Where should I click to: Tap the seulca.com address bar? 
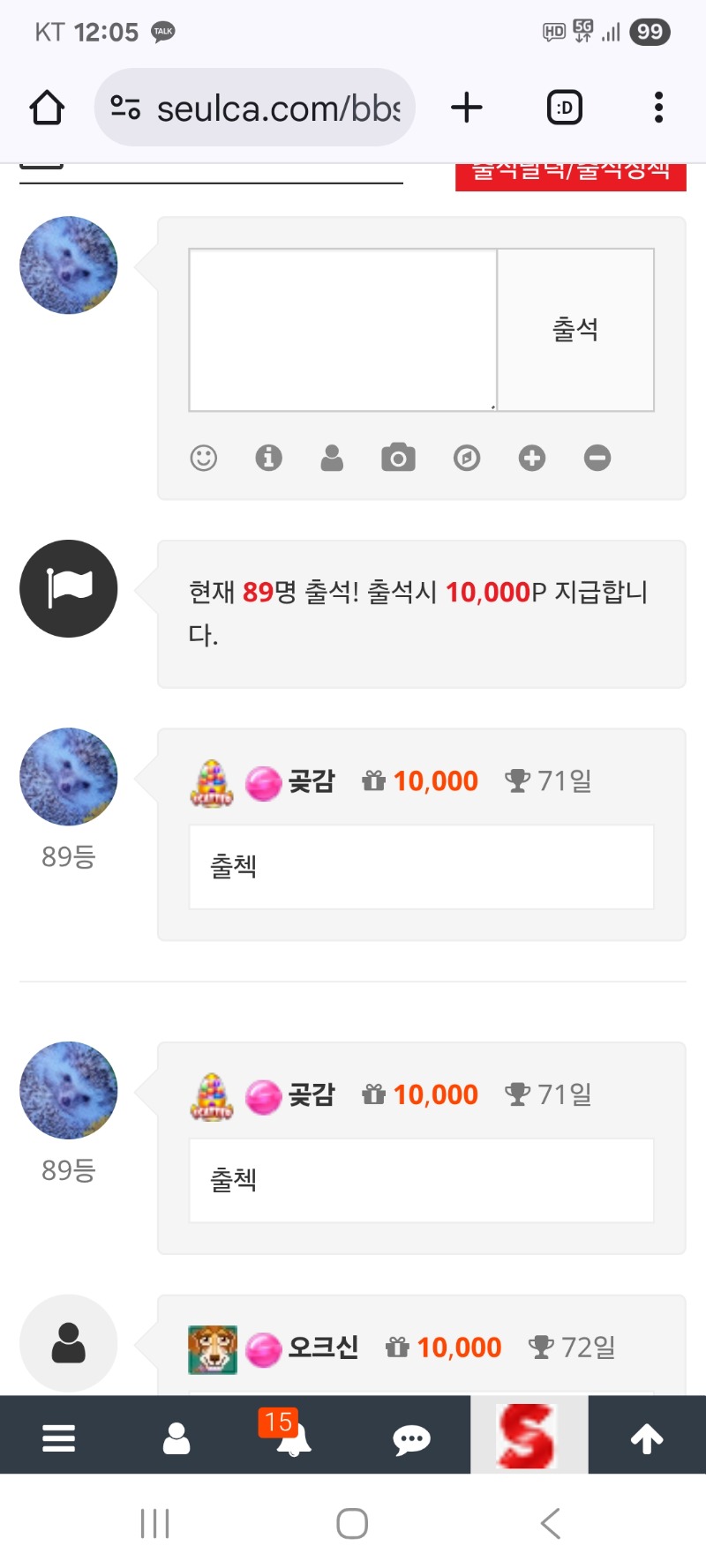(255, 108)
